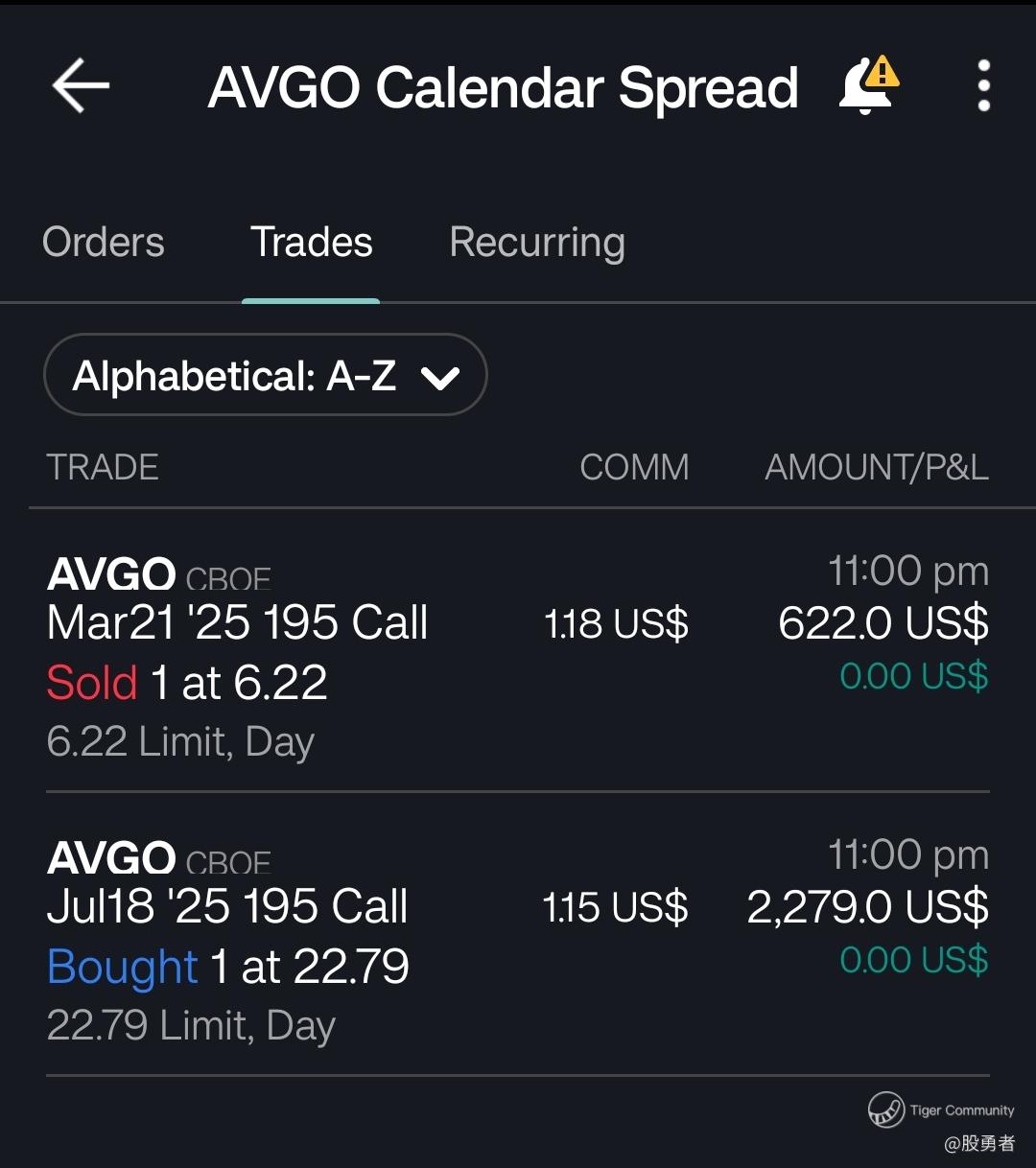The width and height of the screenshot is (1036, 1168).
Task: View the Jul18 '25 195 Call trade
Action: click(227, 907)
